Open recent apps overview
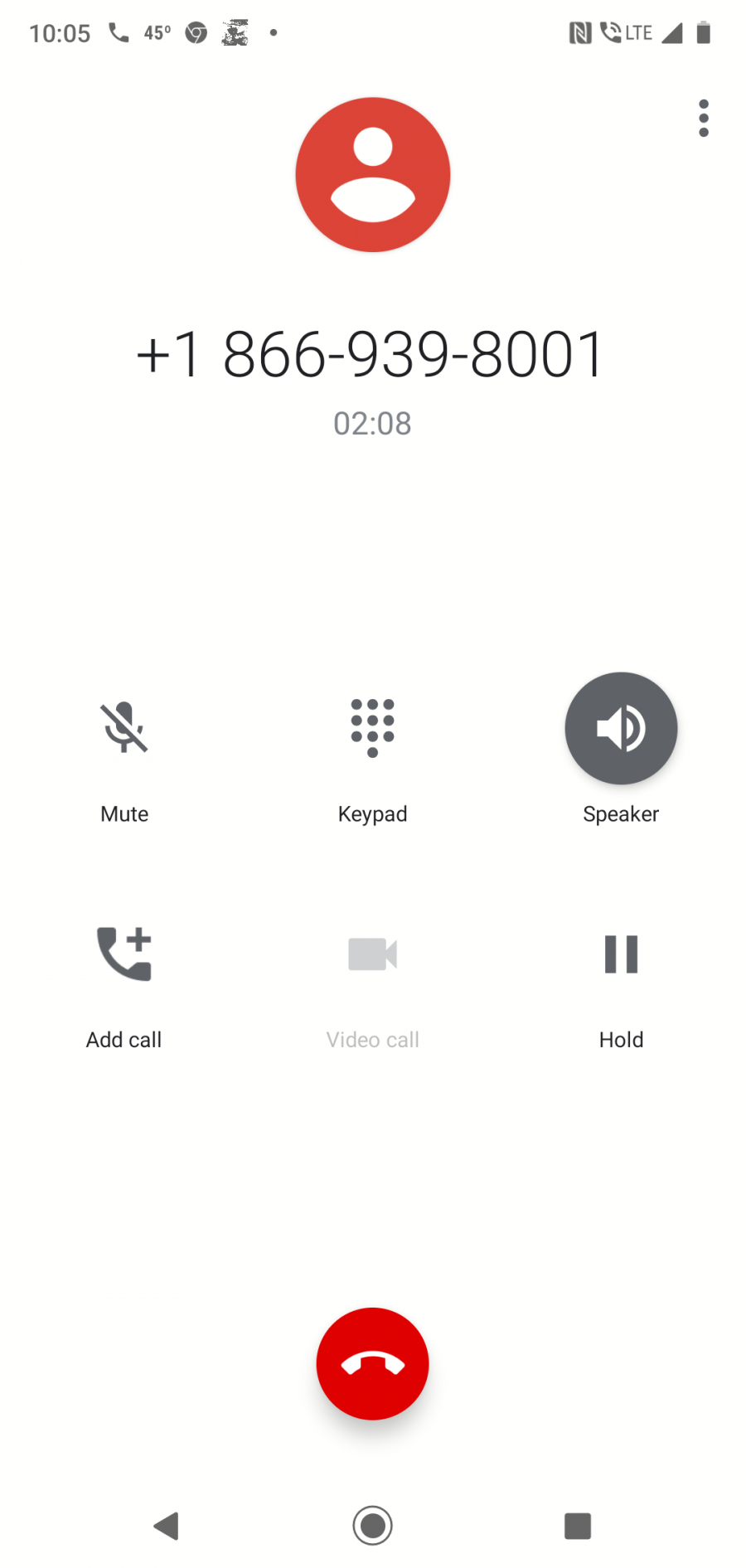This screenshot has height=1568, width=746. coord(578,1525)
